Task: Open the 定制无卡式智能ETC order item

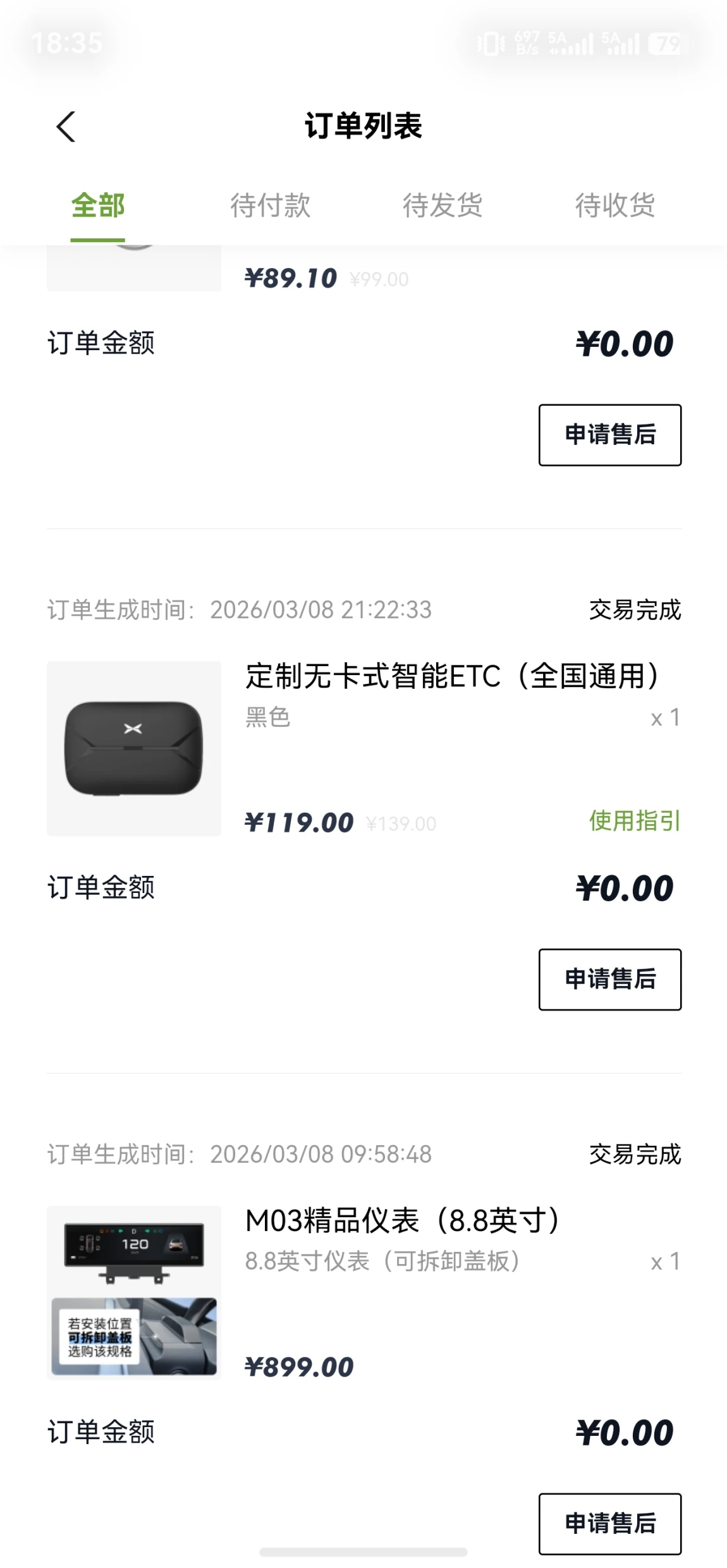Action: pyautogui.click(x=451, y=676)
